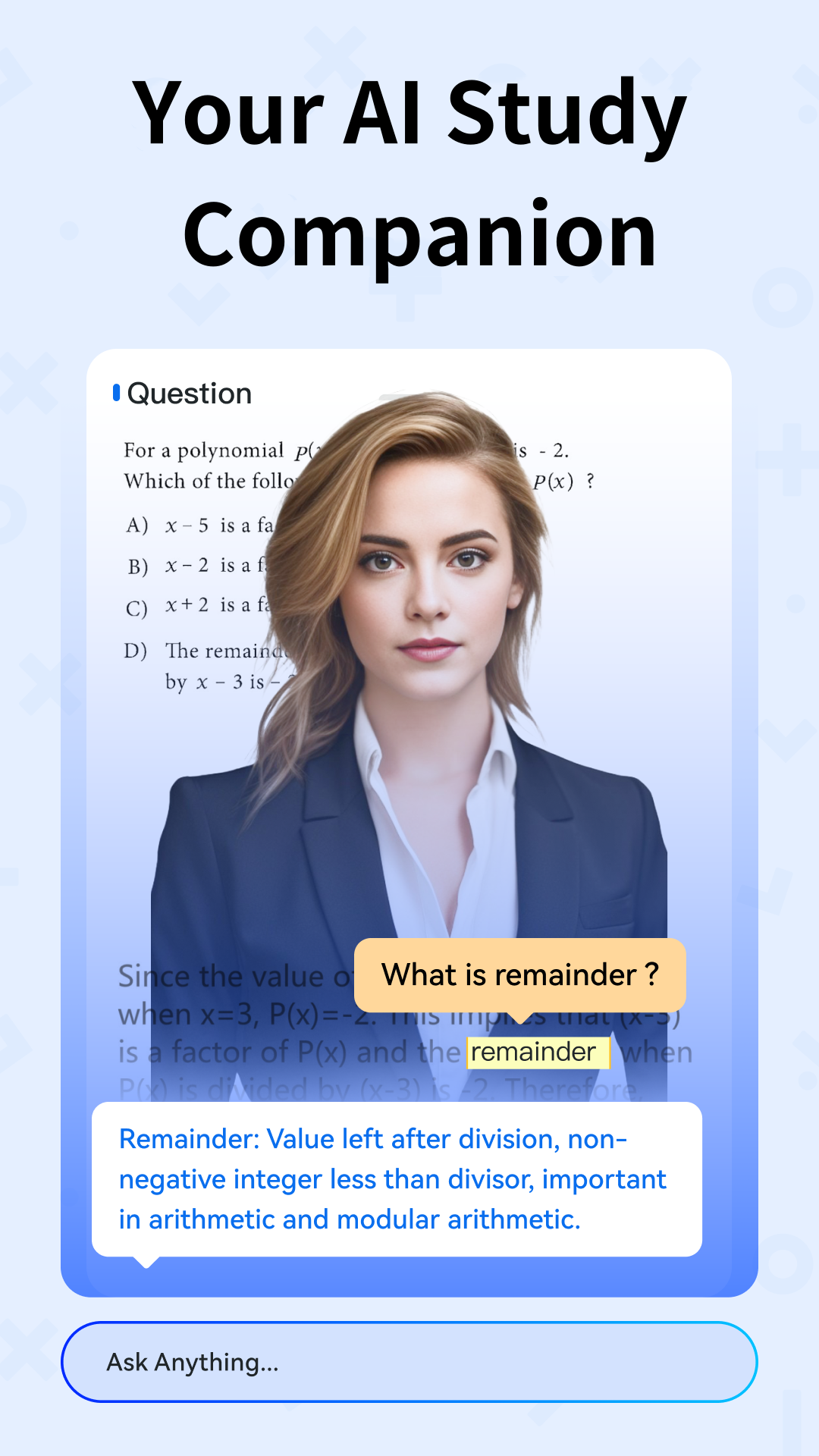Click the remainder definition reply bubble
This screenshot has height=1456, width=819.
398,1179
